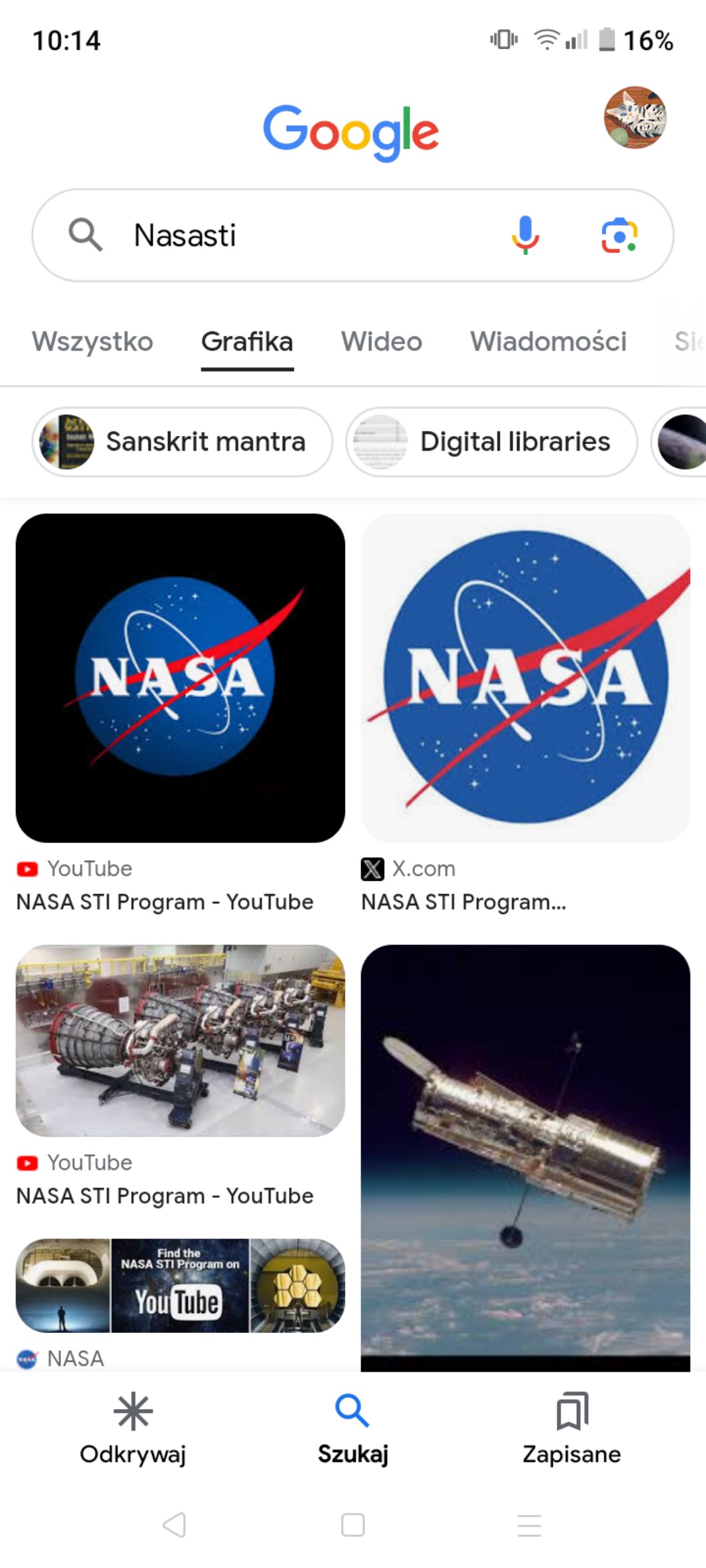Filter by Sanskrit mantra chip
706x1568 pixels.
point(182,441)
